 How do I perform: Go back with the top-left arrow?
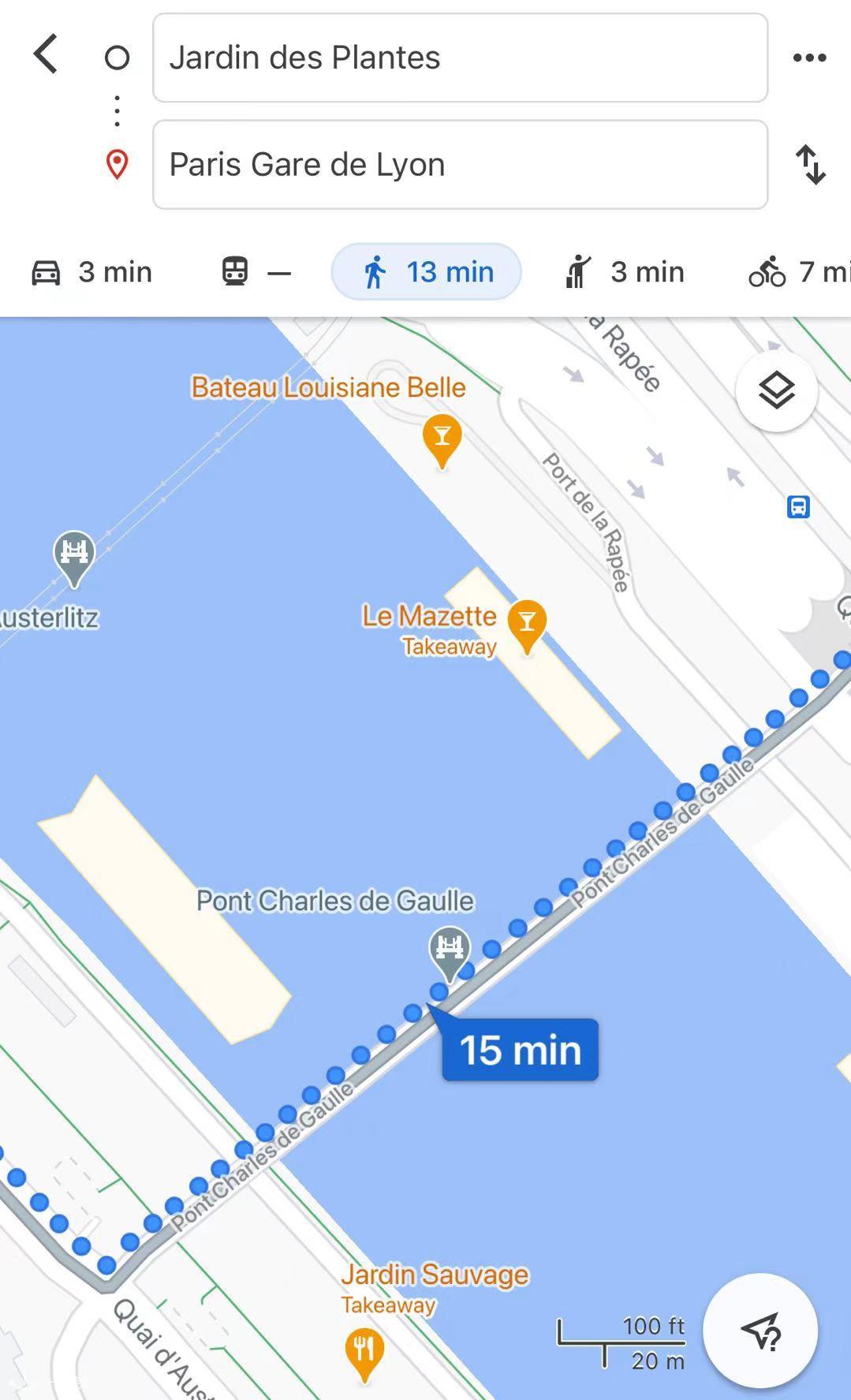click(46, 54)
